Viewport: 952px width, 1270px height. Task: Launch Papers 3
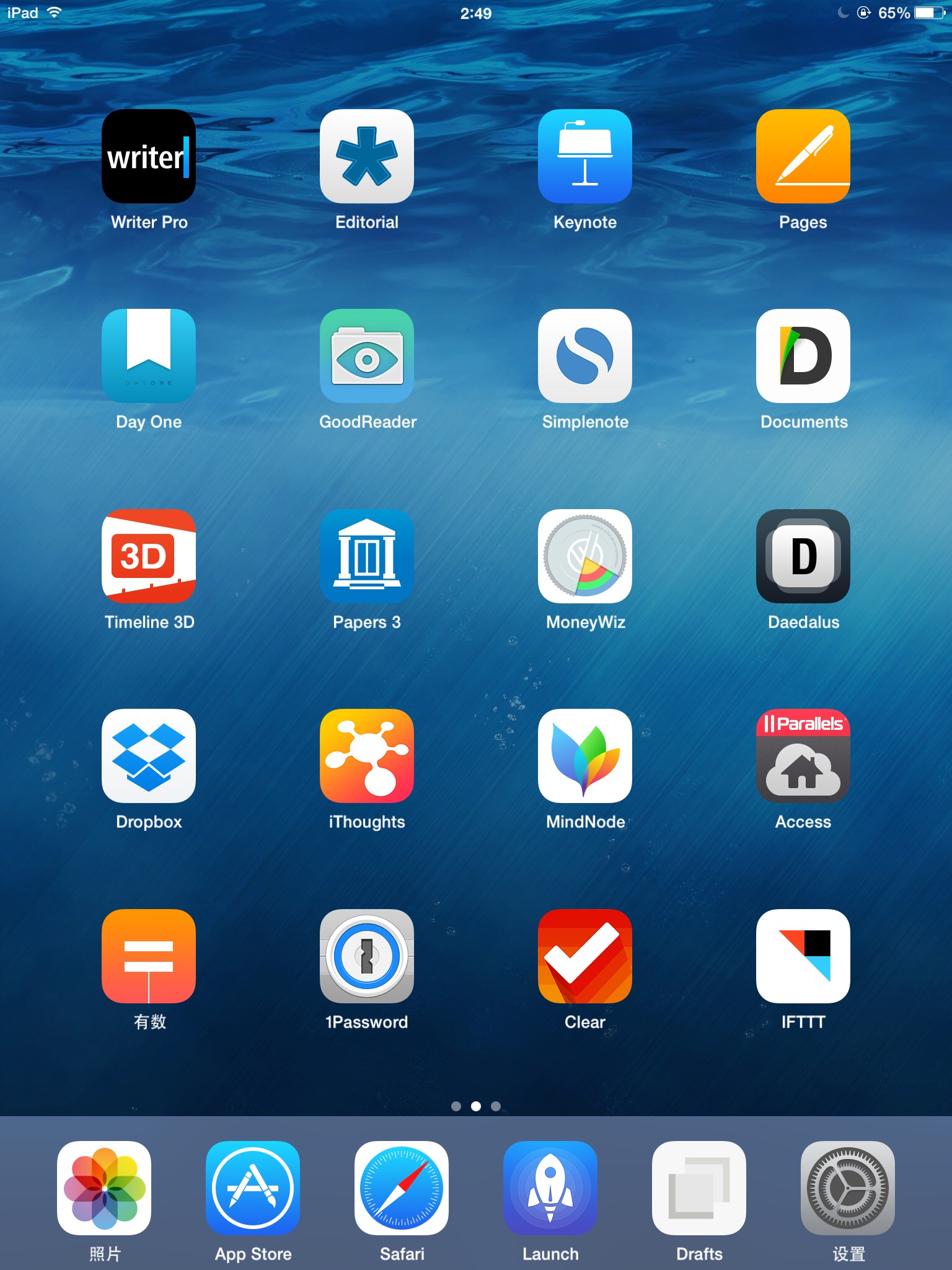(367, 556)
